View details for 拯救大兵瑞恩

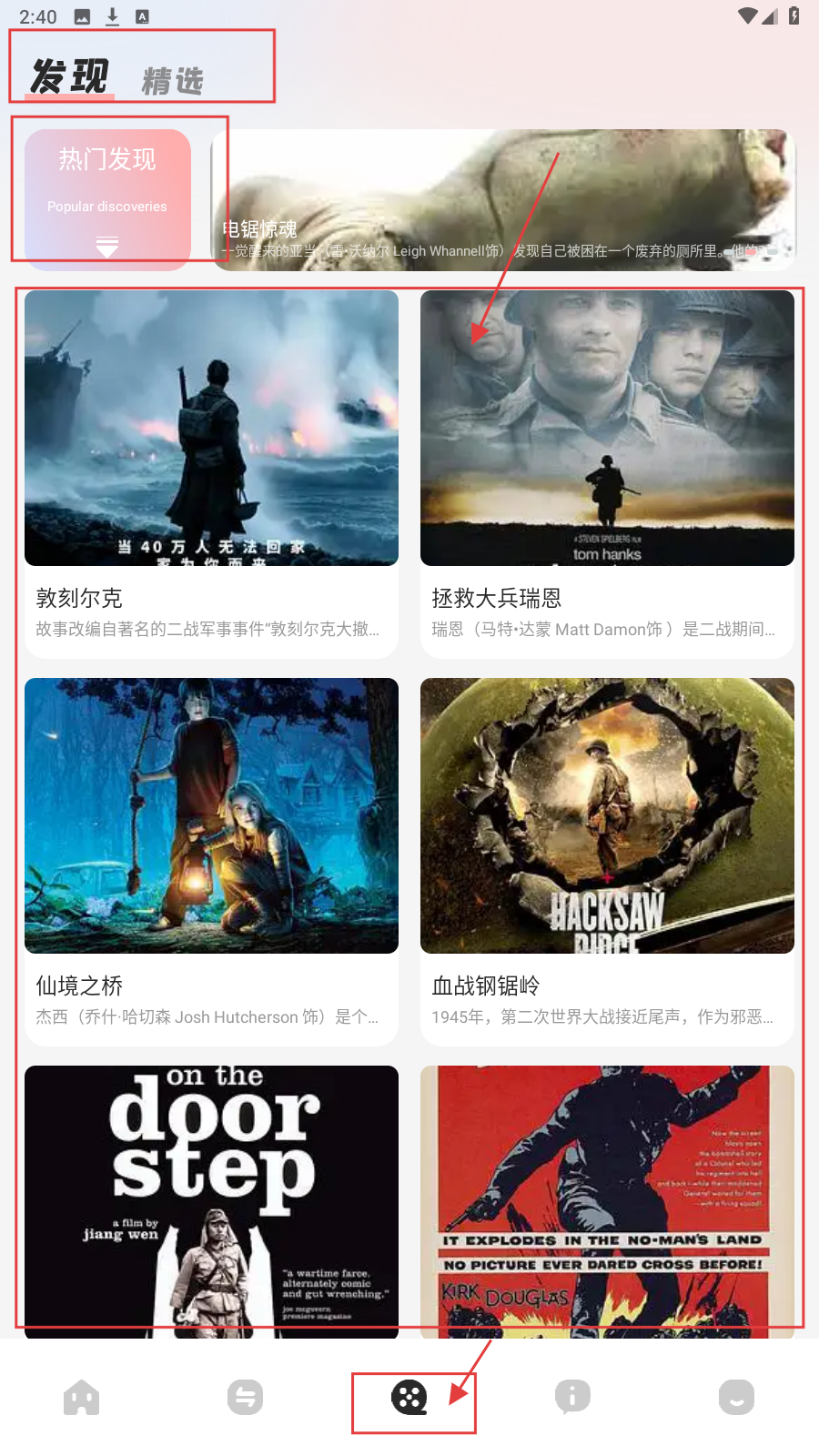[x=607, y=473]
